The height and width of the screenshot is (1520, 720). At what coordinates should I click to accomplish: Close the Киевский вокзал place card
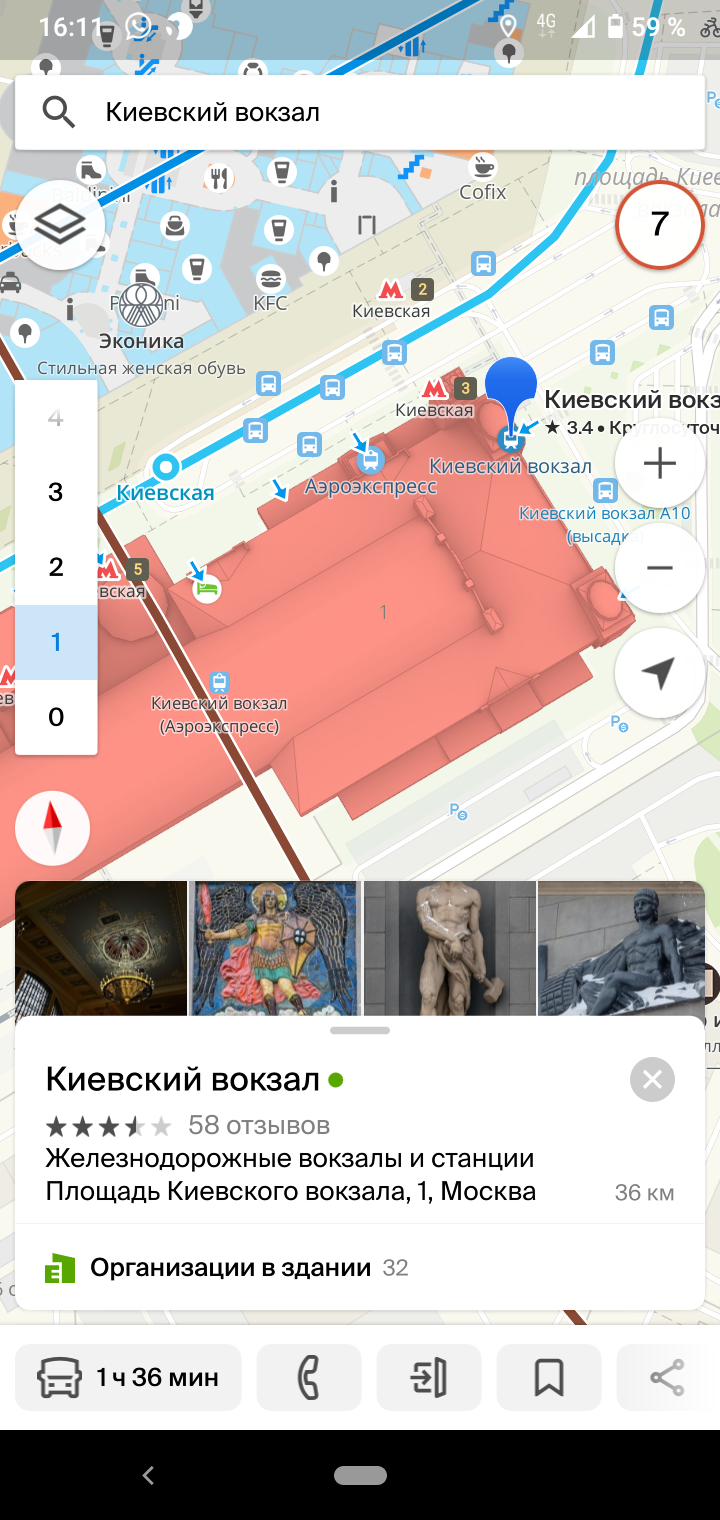653,1080
